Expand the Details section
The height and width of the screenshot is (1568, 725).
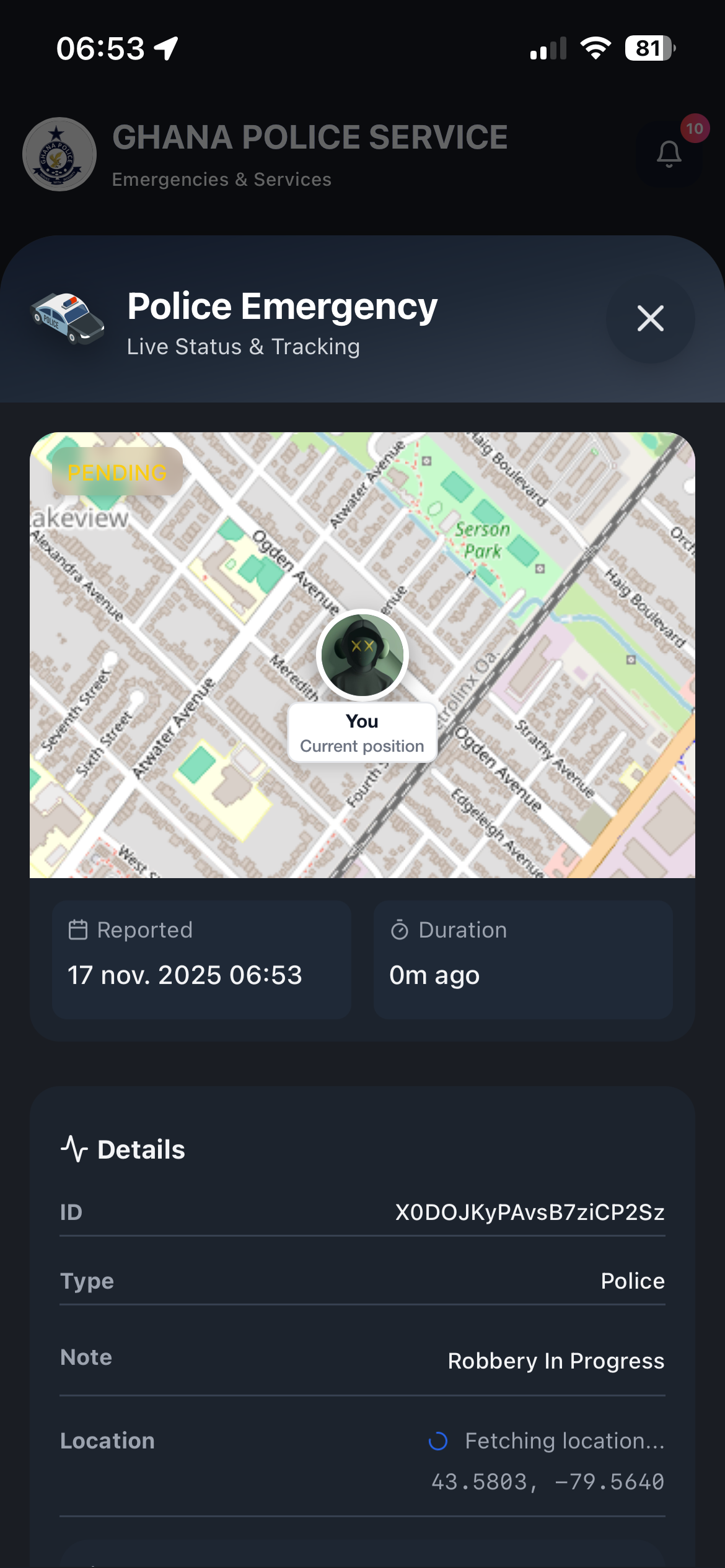[141, 1148]
